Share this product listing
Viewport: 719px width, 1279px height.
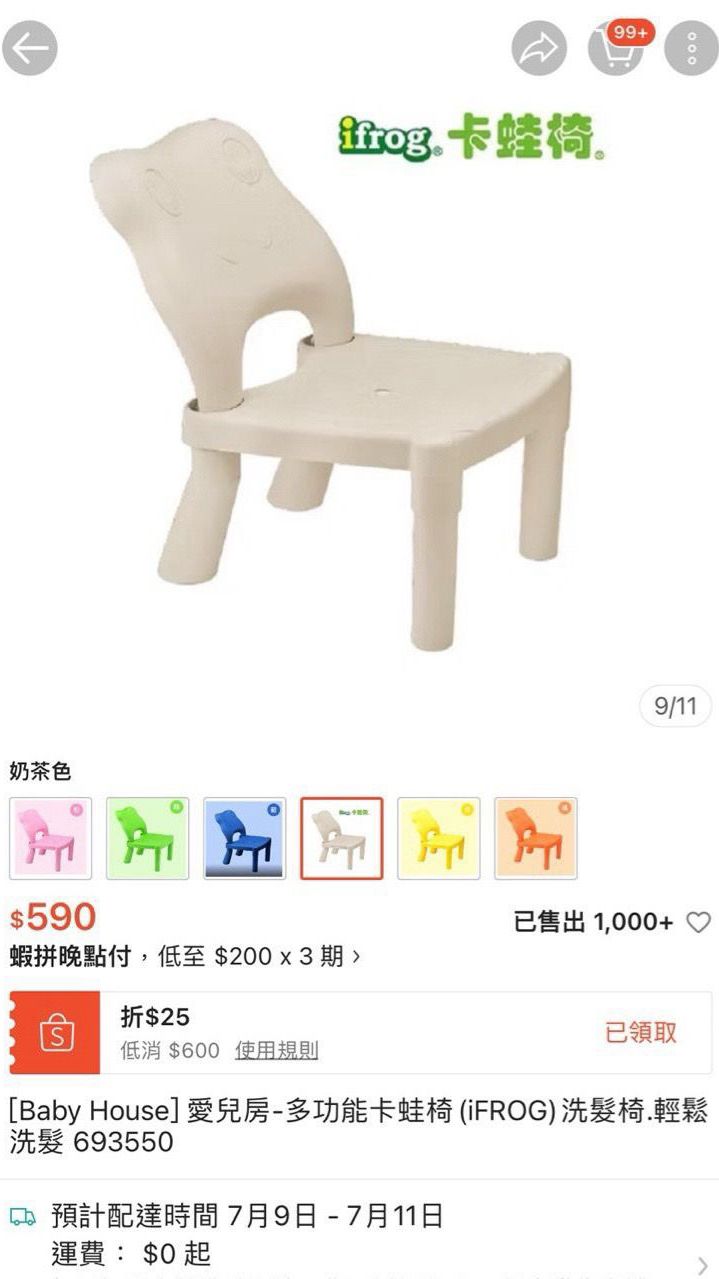tap(539, 47)
